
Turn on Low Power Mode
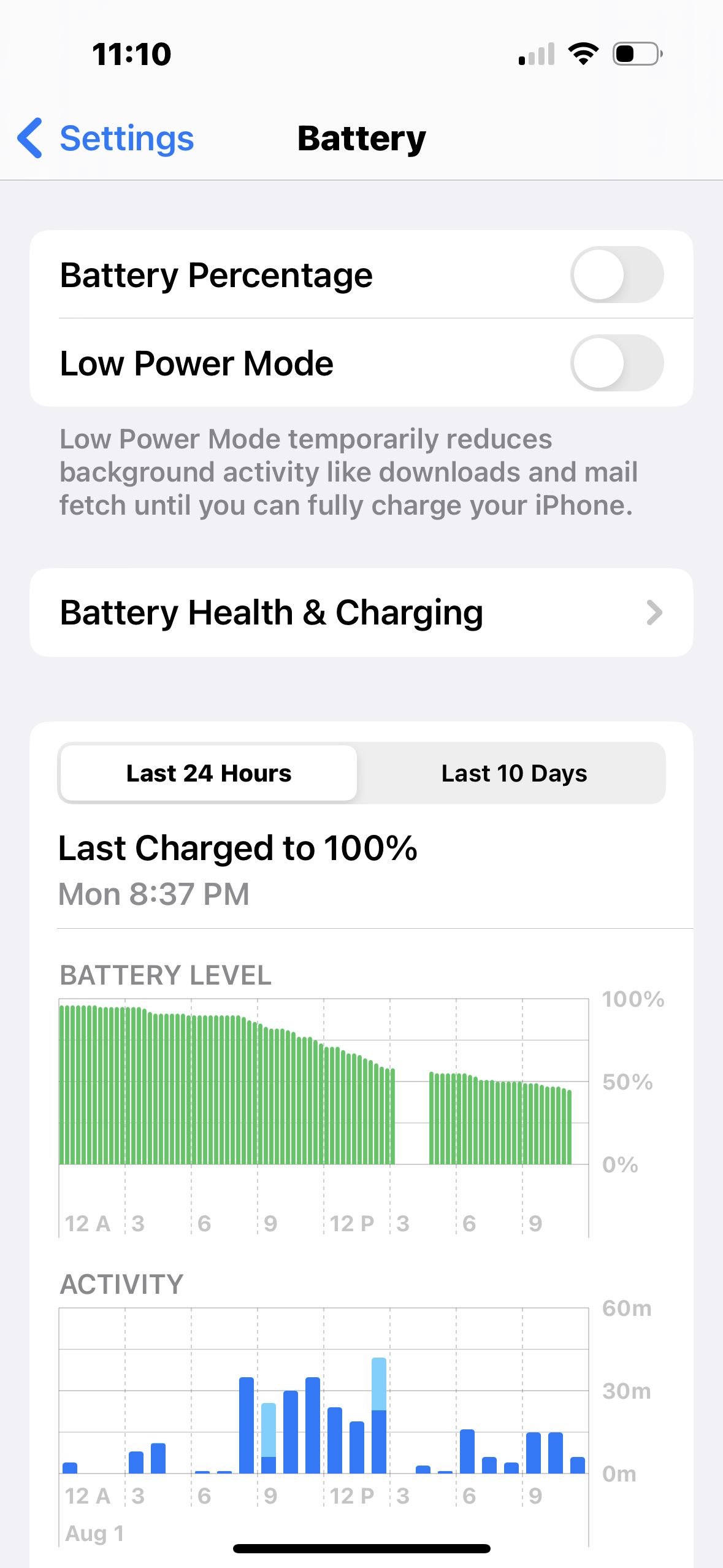(616, 363)
